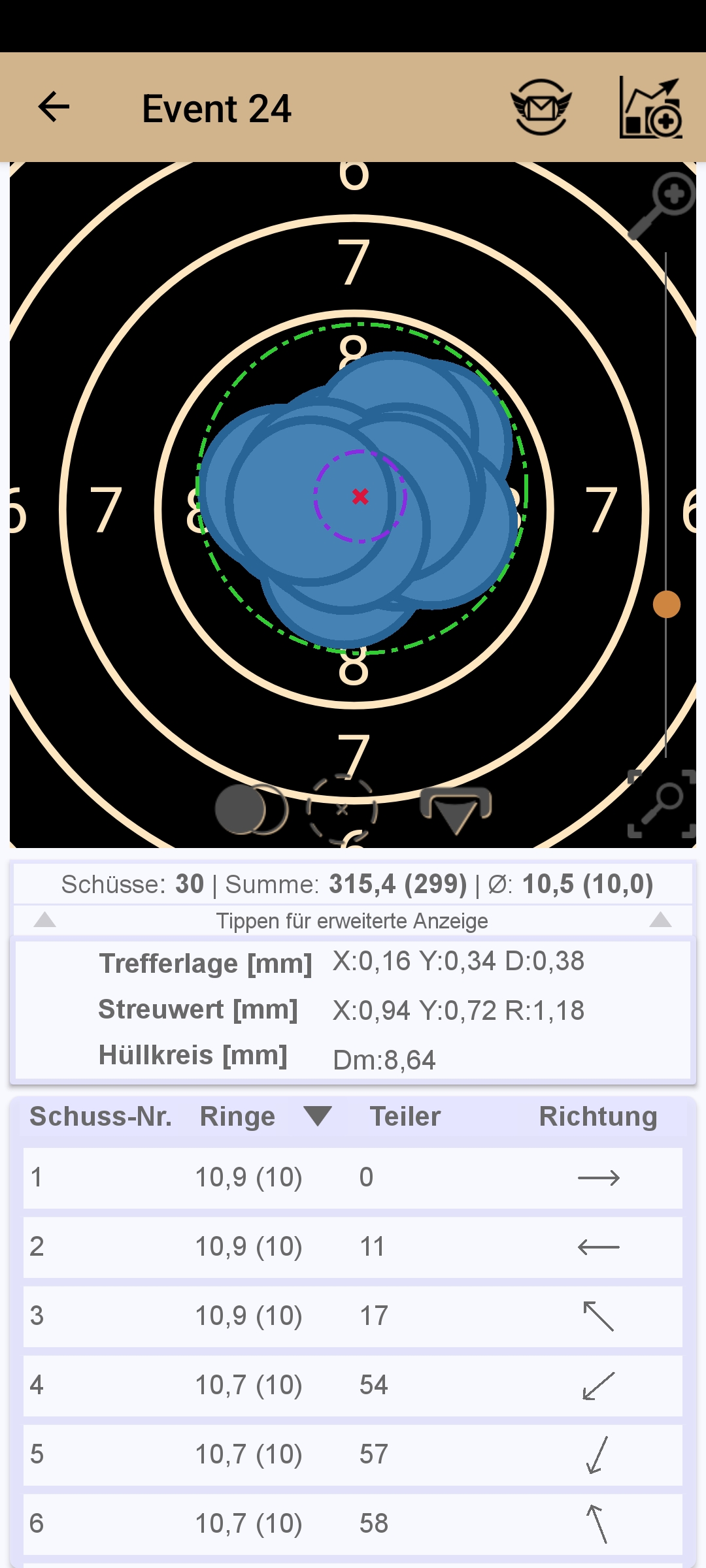Image resolution: width=706 pixels, height=1568 pixels.
Task: Open the add statistics chart icon
Action: point(650,107)
